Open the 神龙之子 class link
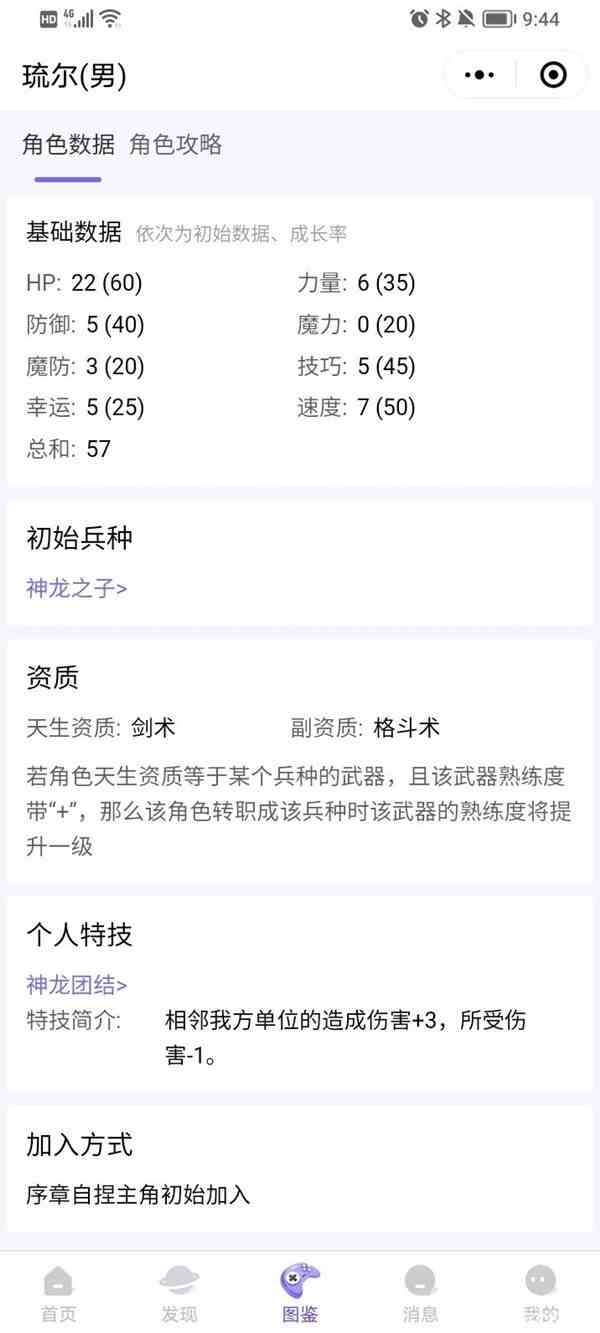Viewport: 600px width, 1333px height. click(77, 588)
